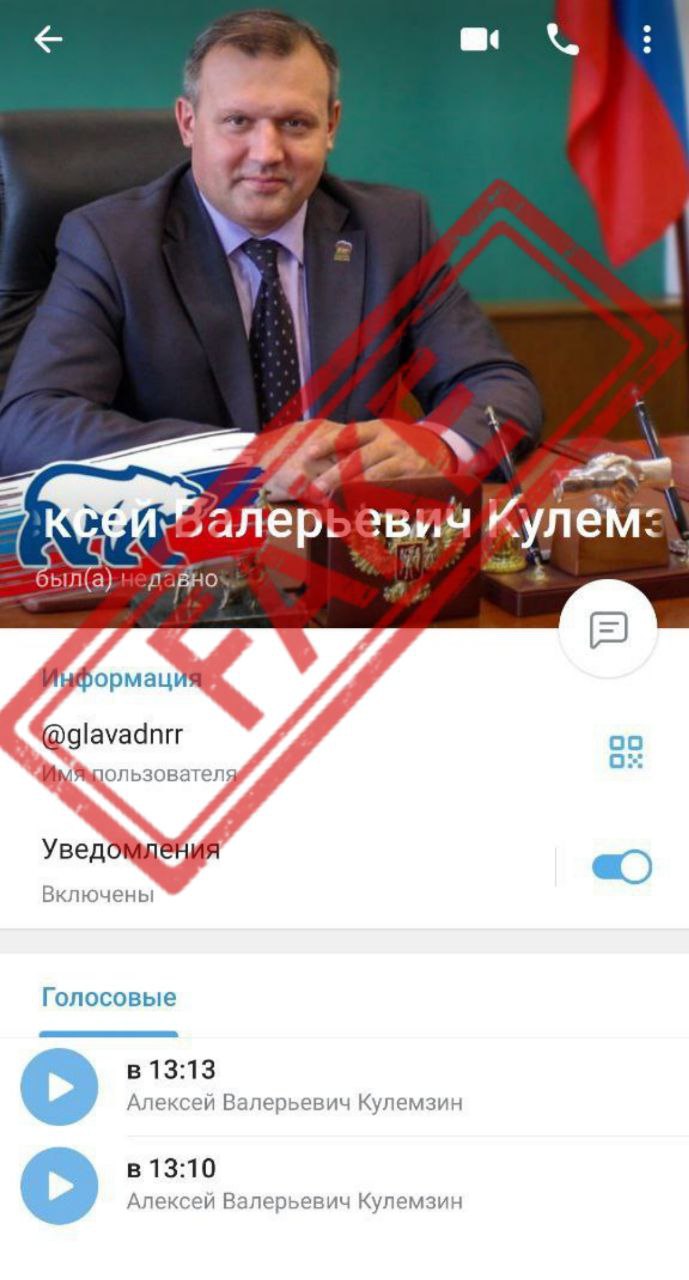Image resolution: width=689 pixels, height=1280 pixels.
Task: Play the voice message from 13:10
Action: pos(60,1186)
